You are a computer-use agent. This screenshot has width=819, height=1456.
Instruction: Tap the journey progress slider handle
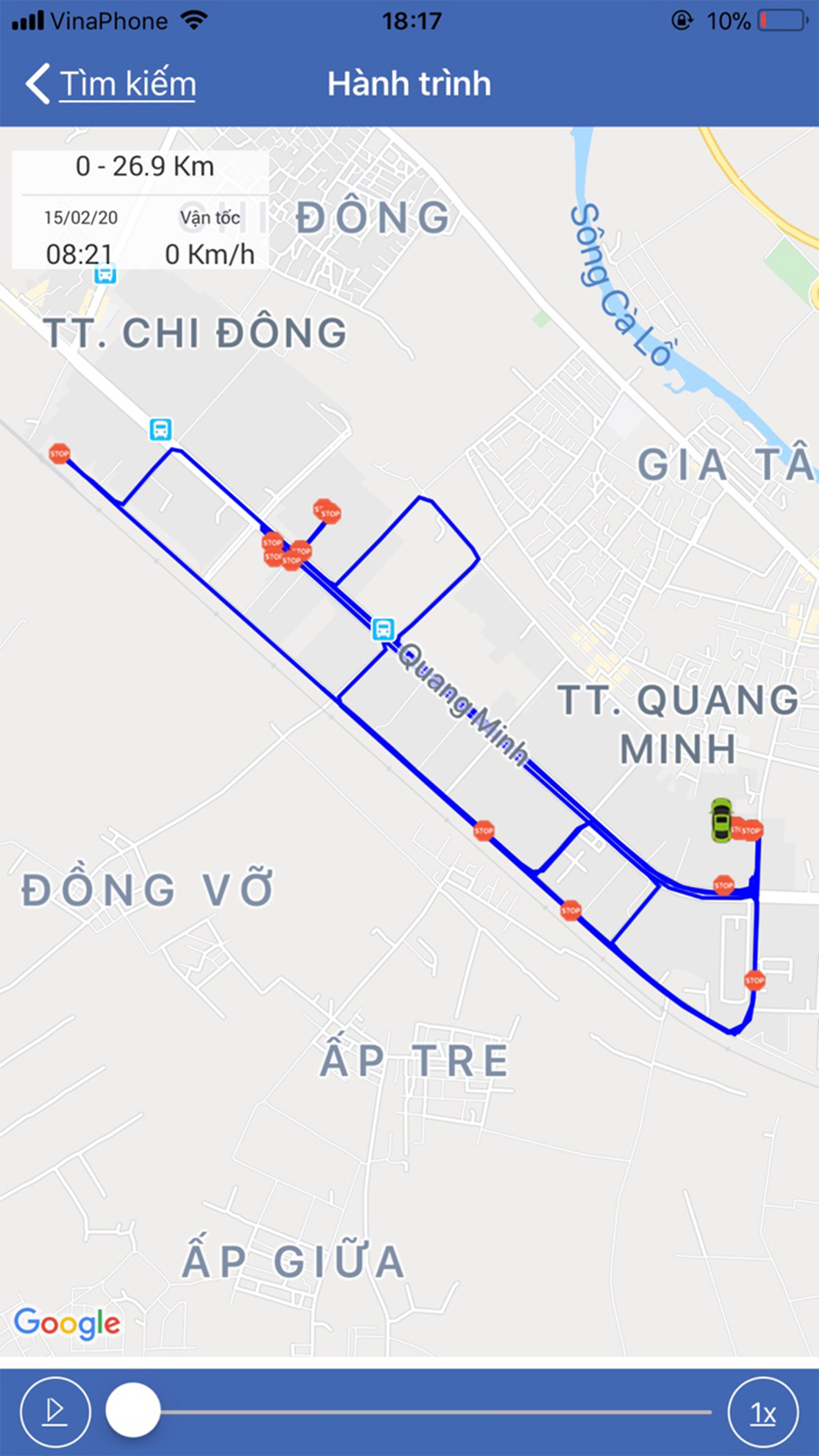click(133, 1410)
